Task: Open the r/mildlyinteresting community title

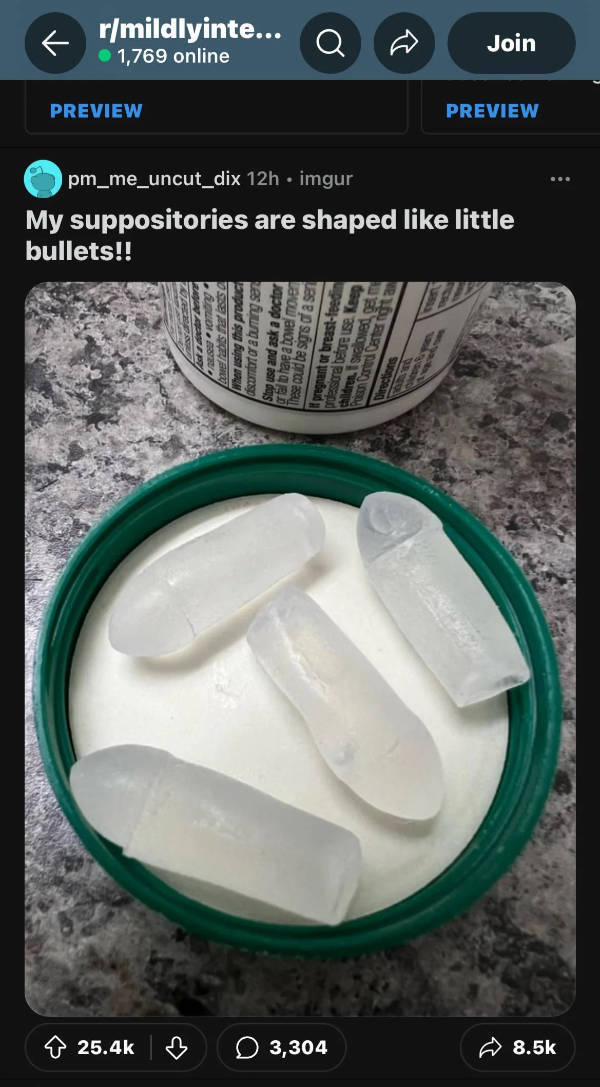Action: click(189, 30)
